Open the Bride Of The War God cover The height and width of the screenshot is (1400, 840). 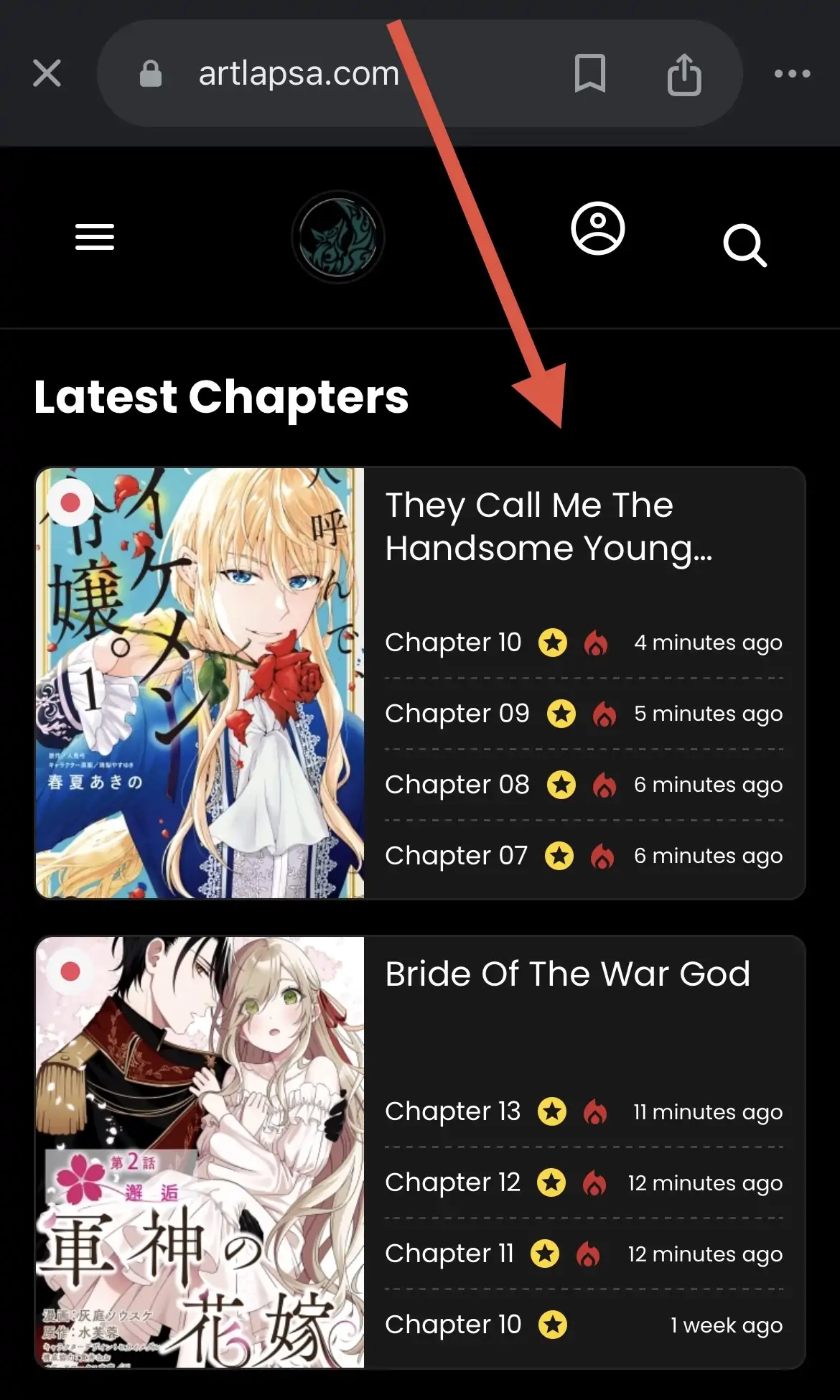click(200, 1152)
